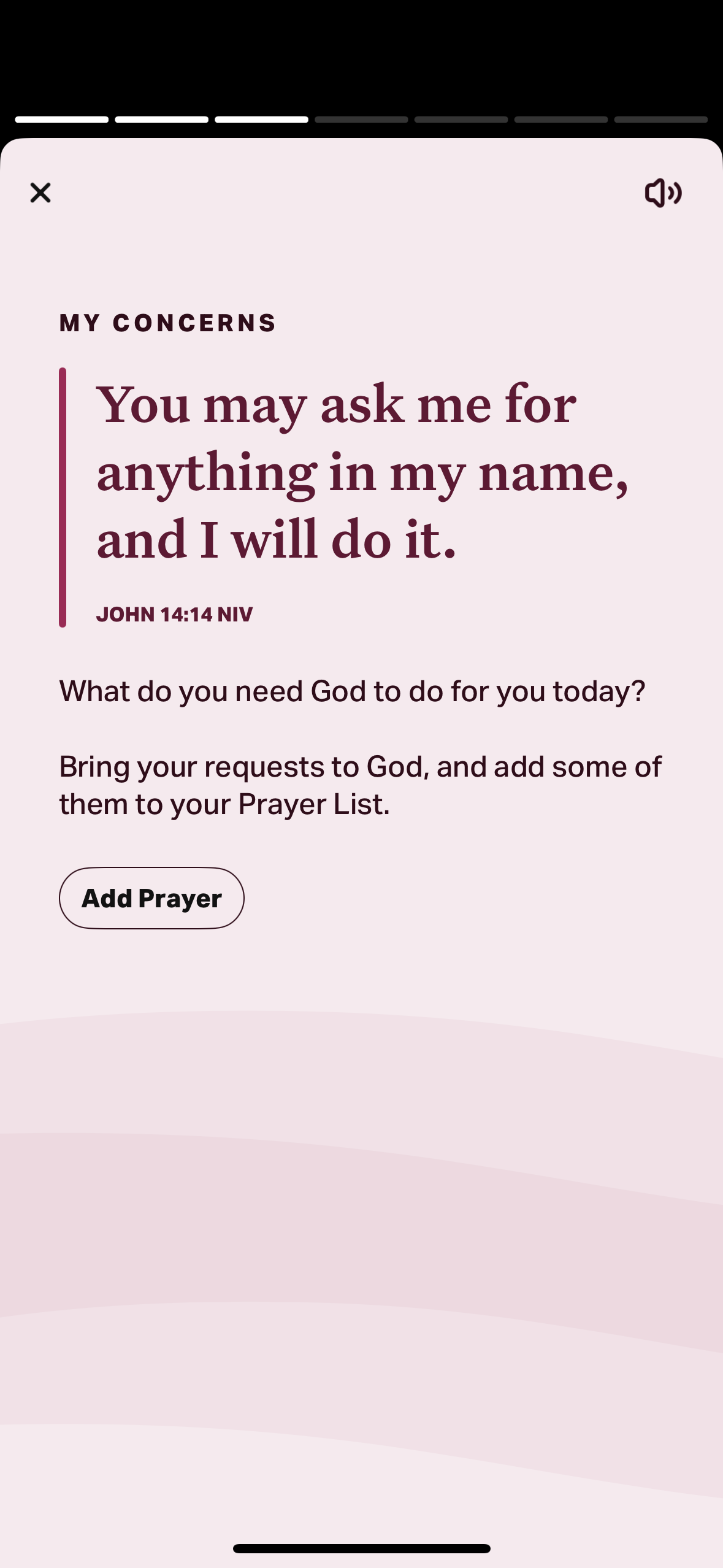Viewport: 723px width, 1568px height.
Task: Close the guided prayer screen
Action: 40,193
